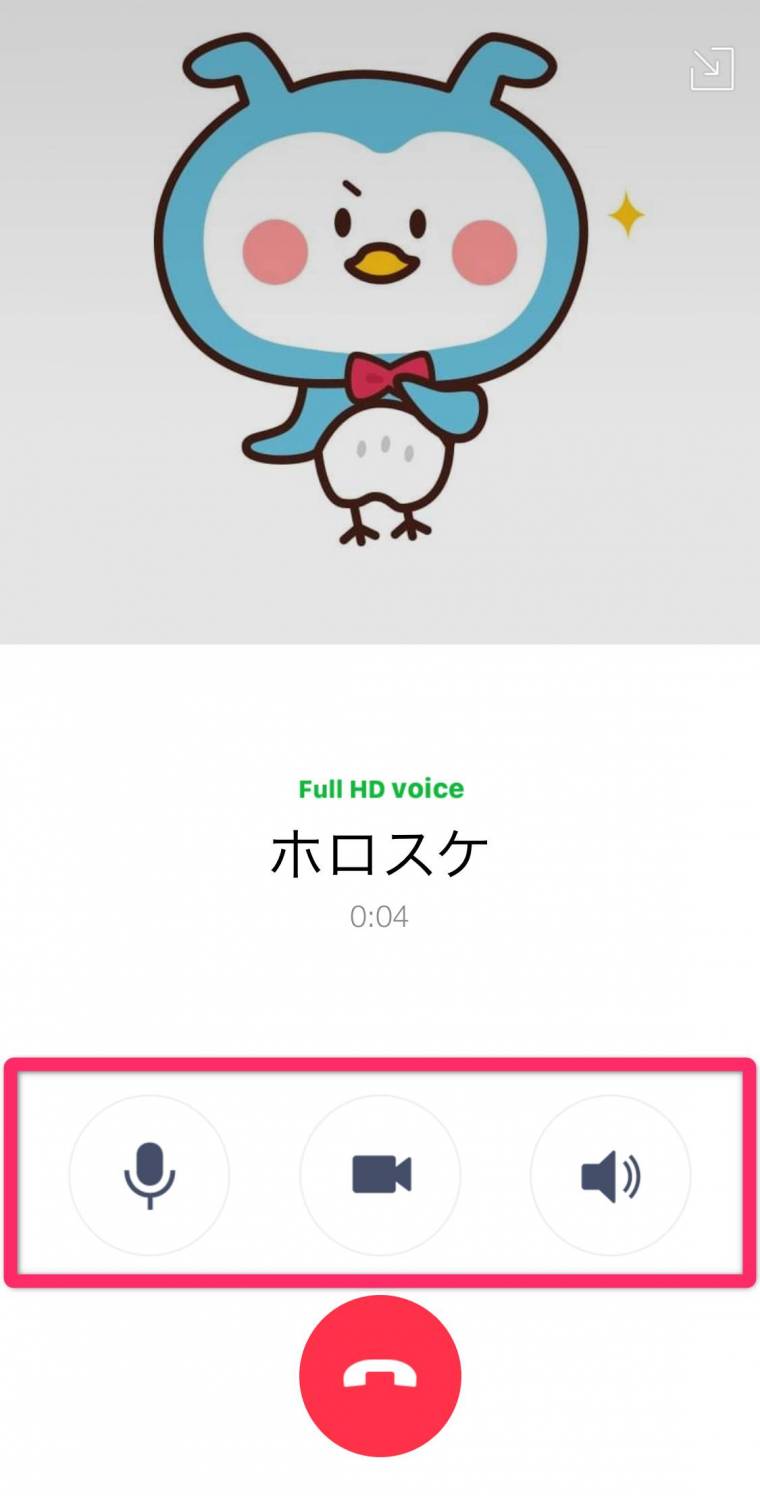Minimize the call screen
Viewport: 760px width, 1497px height.
[x=712, y=68]
